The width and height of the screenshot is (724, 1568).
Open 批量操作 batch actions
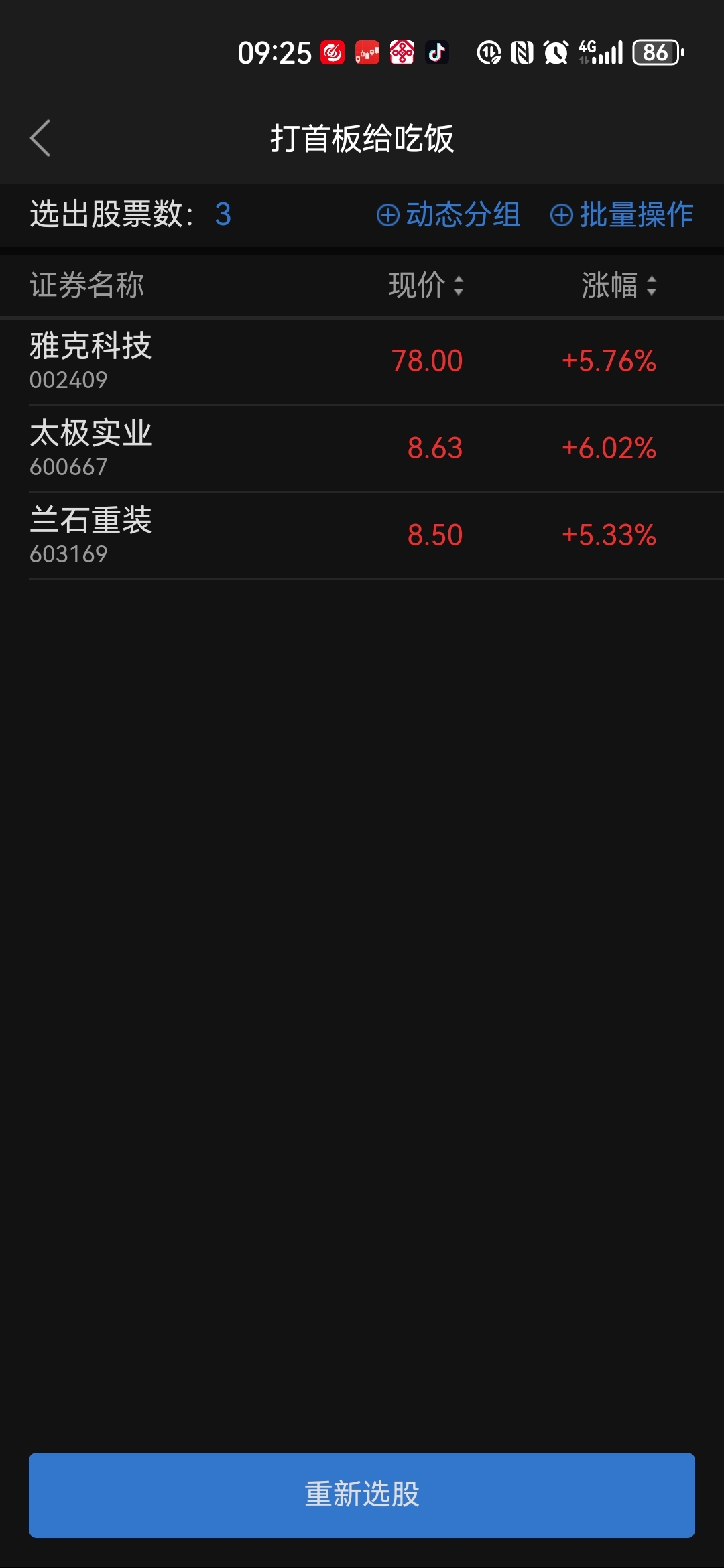coord(621,215)
